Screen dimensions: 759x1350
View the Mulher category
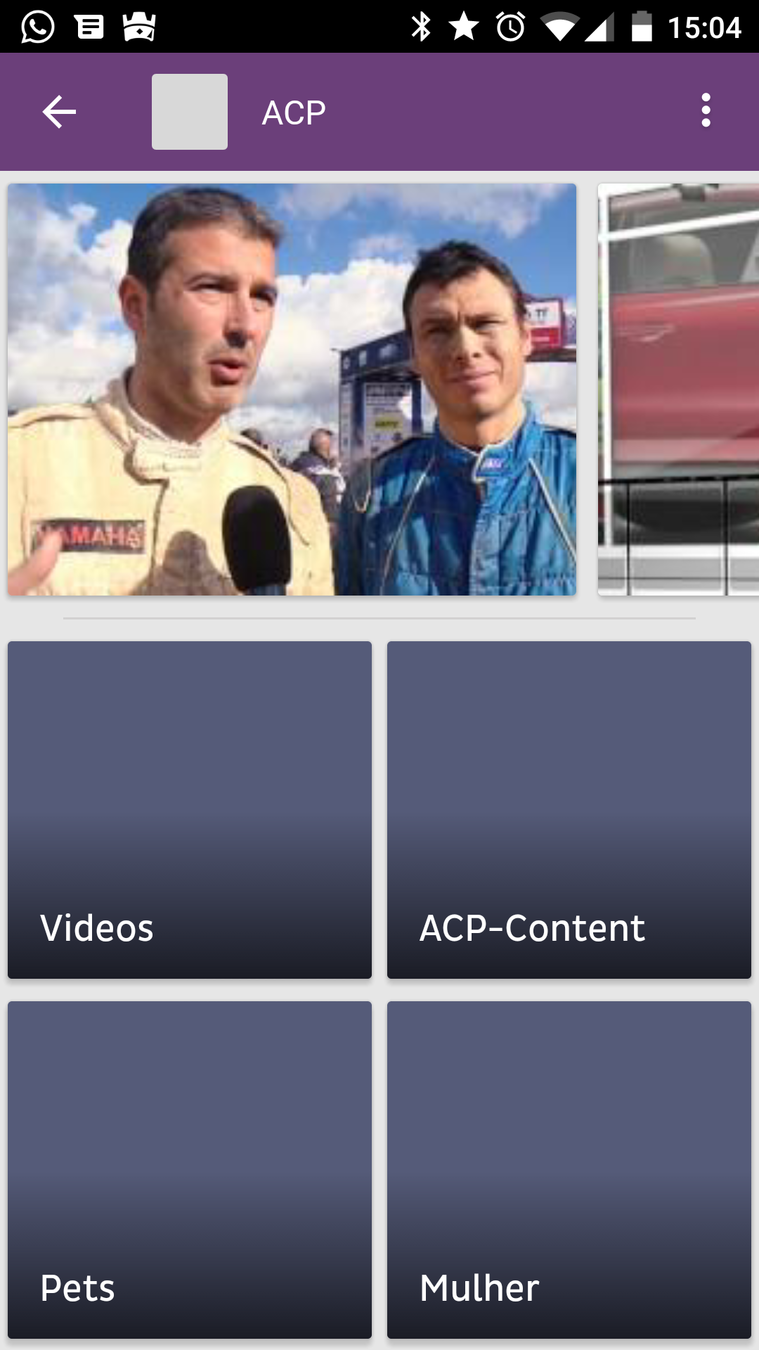point(569,1170)
